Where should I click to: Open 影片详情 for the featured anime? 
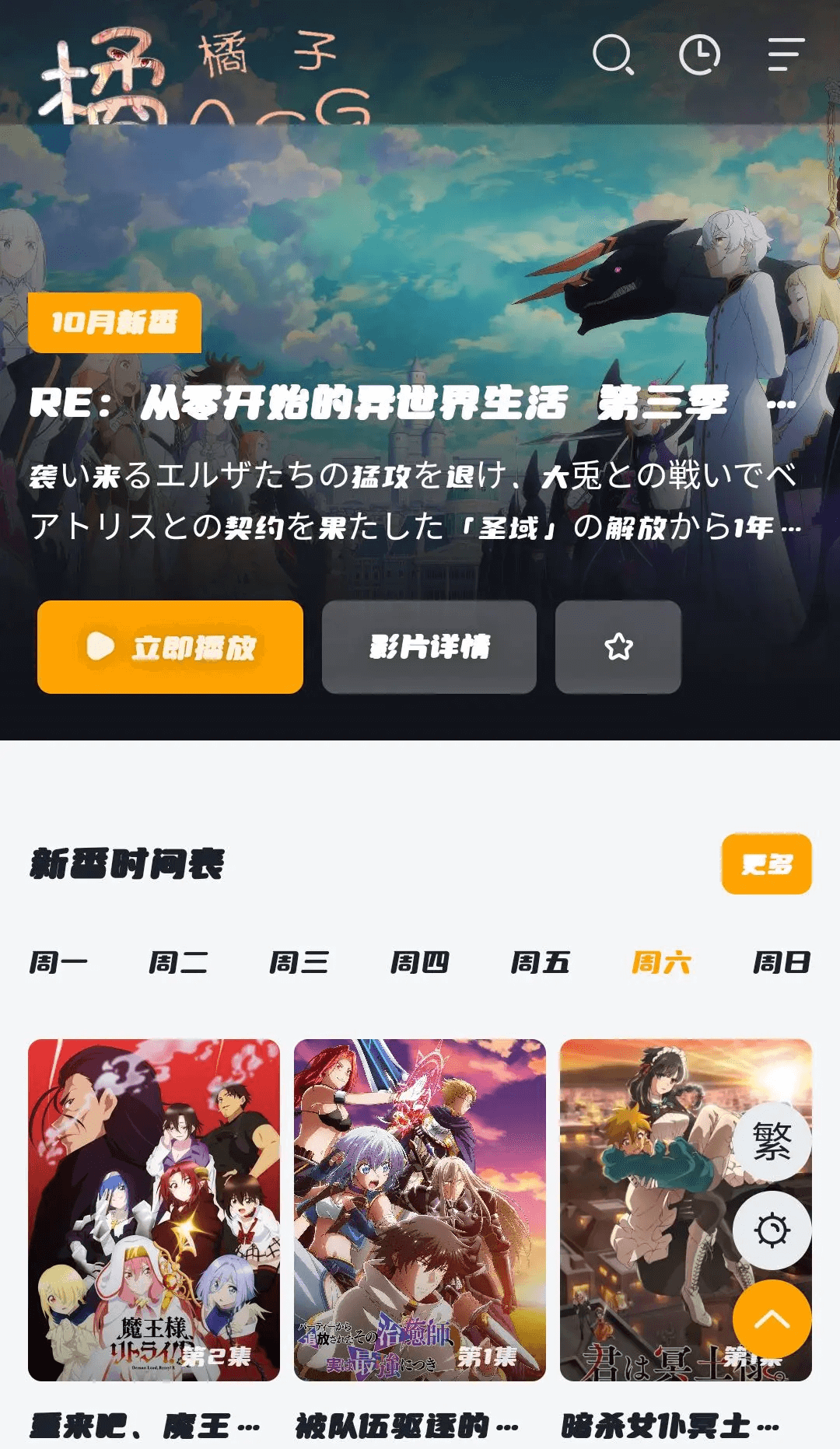431,646
